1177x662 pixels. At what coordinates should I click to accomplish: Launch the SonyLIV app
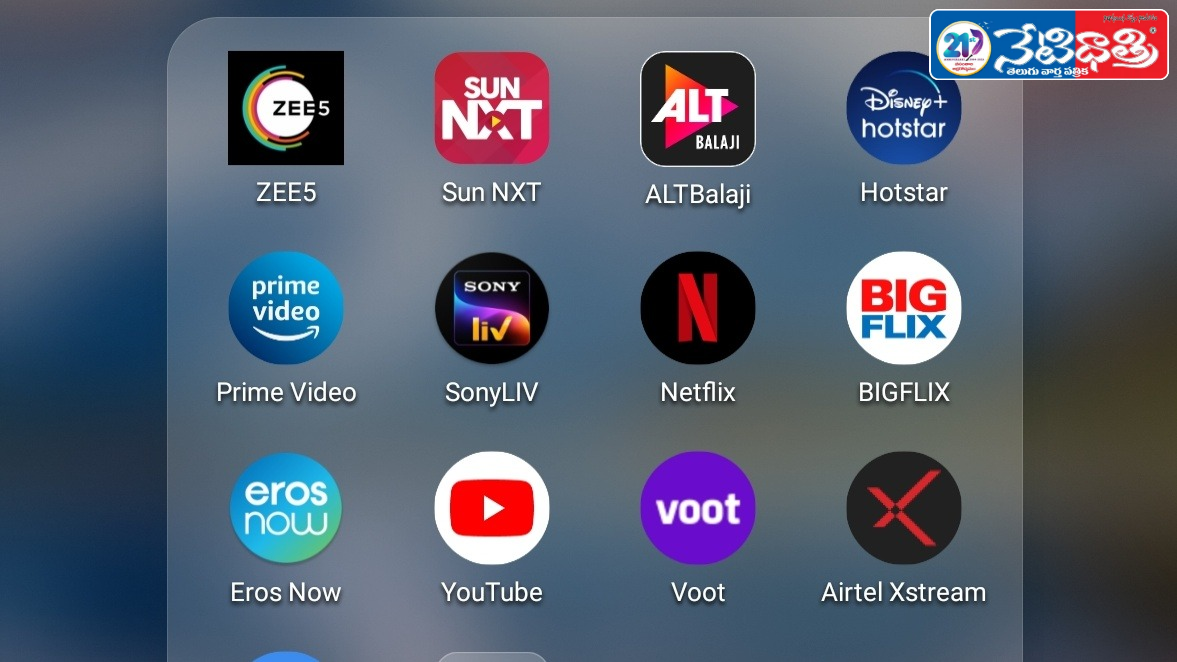pos(491,308)
